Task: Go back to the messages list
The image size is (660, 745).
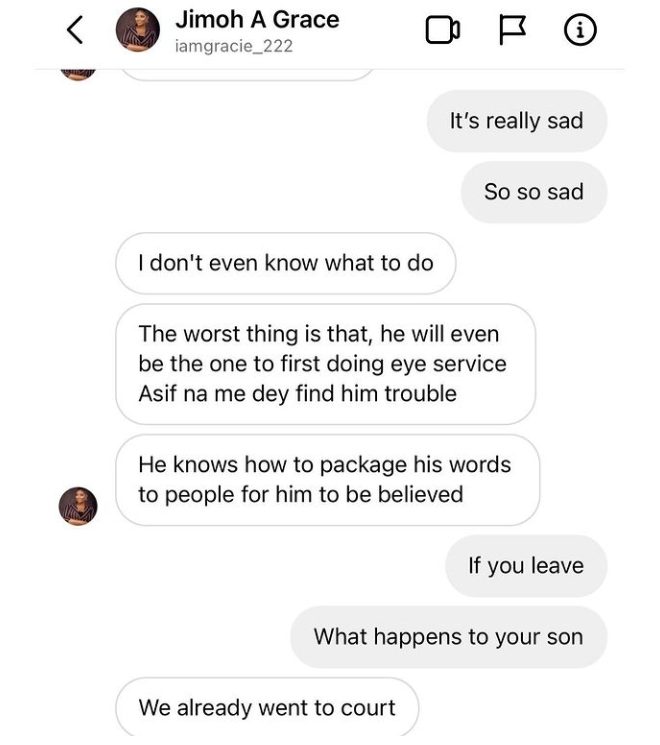Action: click(x=74, y=30)
